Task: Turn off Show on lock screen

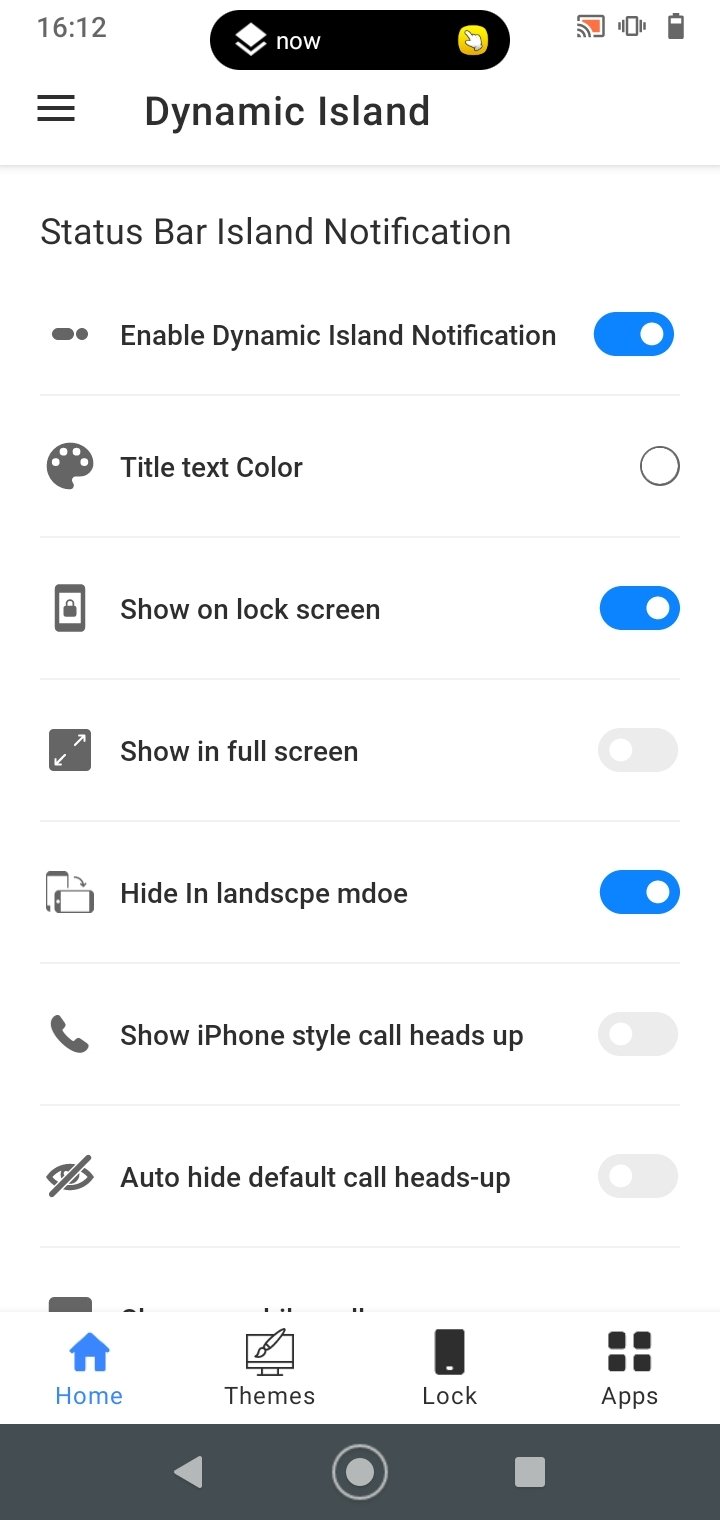Action: (640, 609)
